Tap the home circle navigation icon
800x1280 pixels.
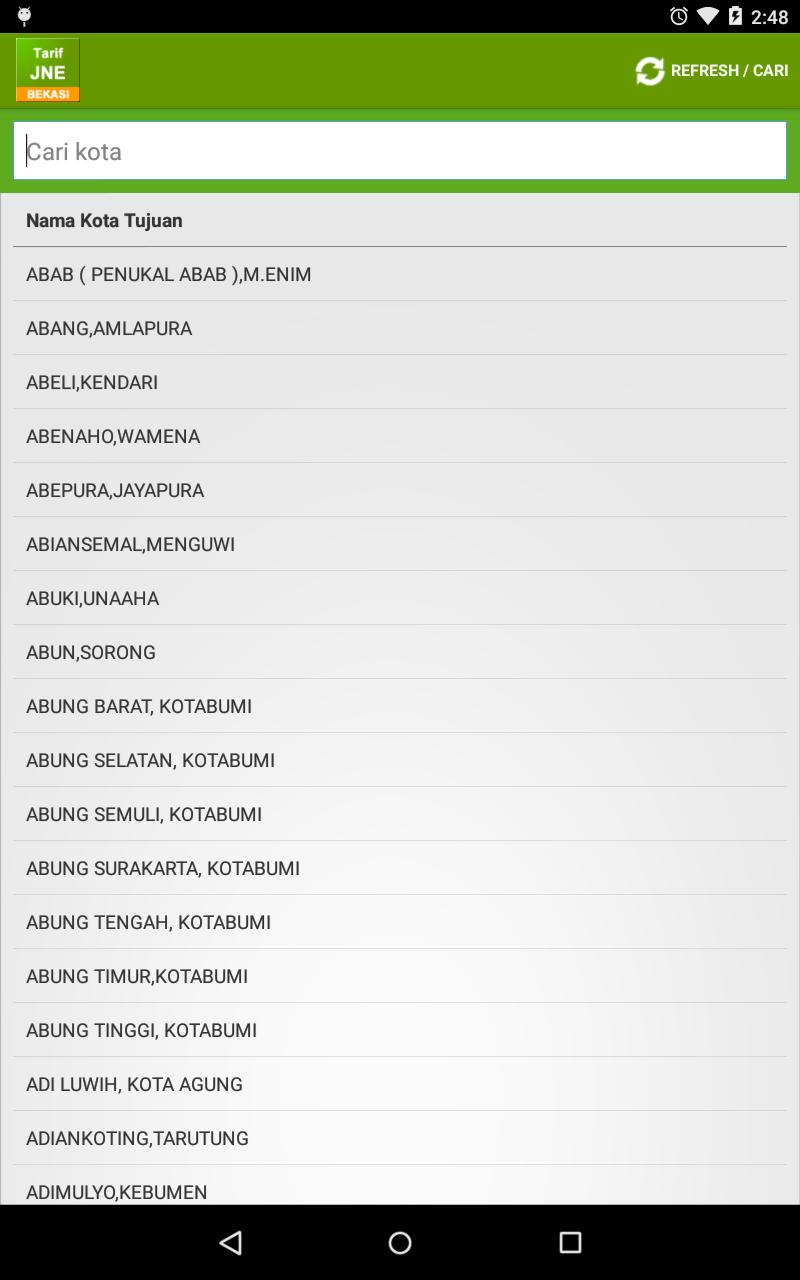point(399,1242)
